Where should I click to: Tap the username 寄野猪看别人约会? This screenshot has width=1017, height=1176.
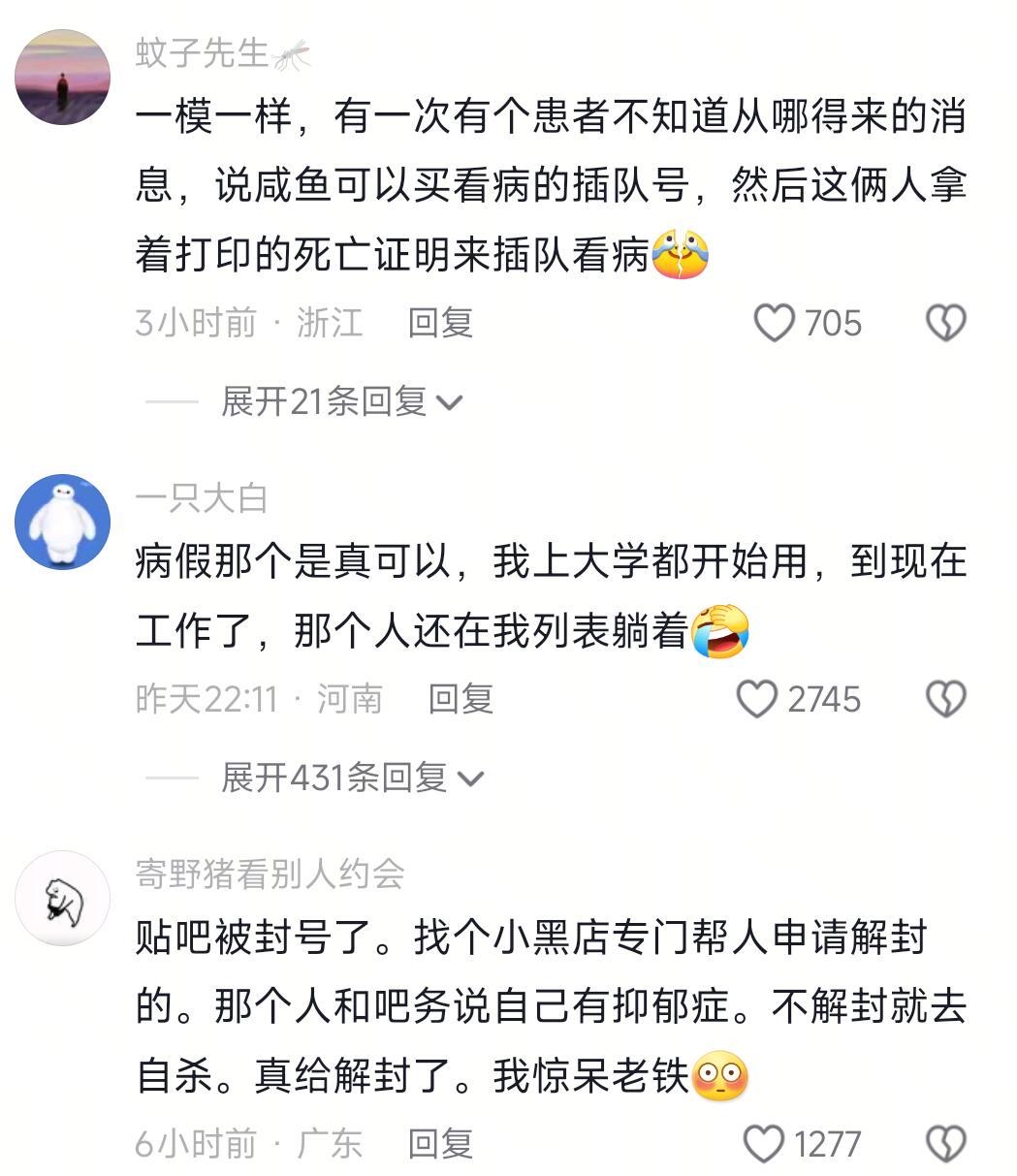coord(270,874)
